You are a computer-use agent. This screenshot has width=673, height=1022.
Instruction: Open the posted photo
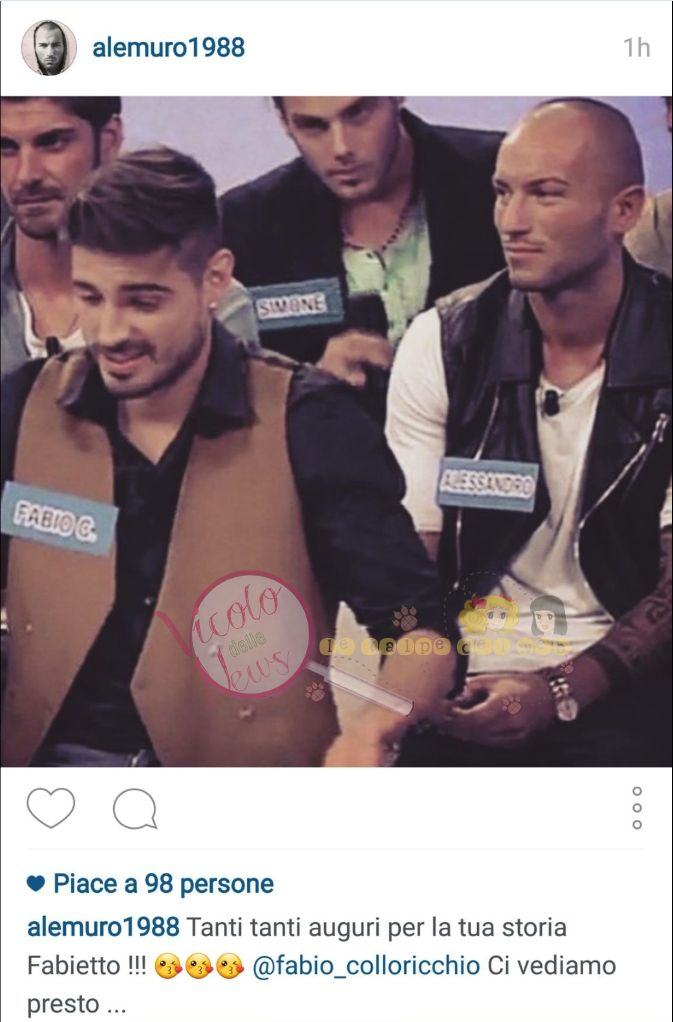tap(336, 430)
